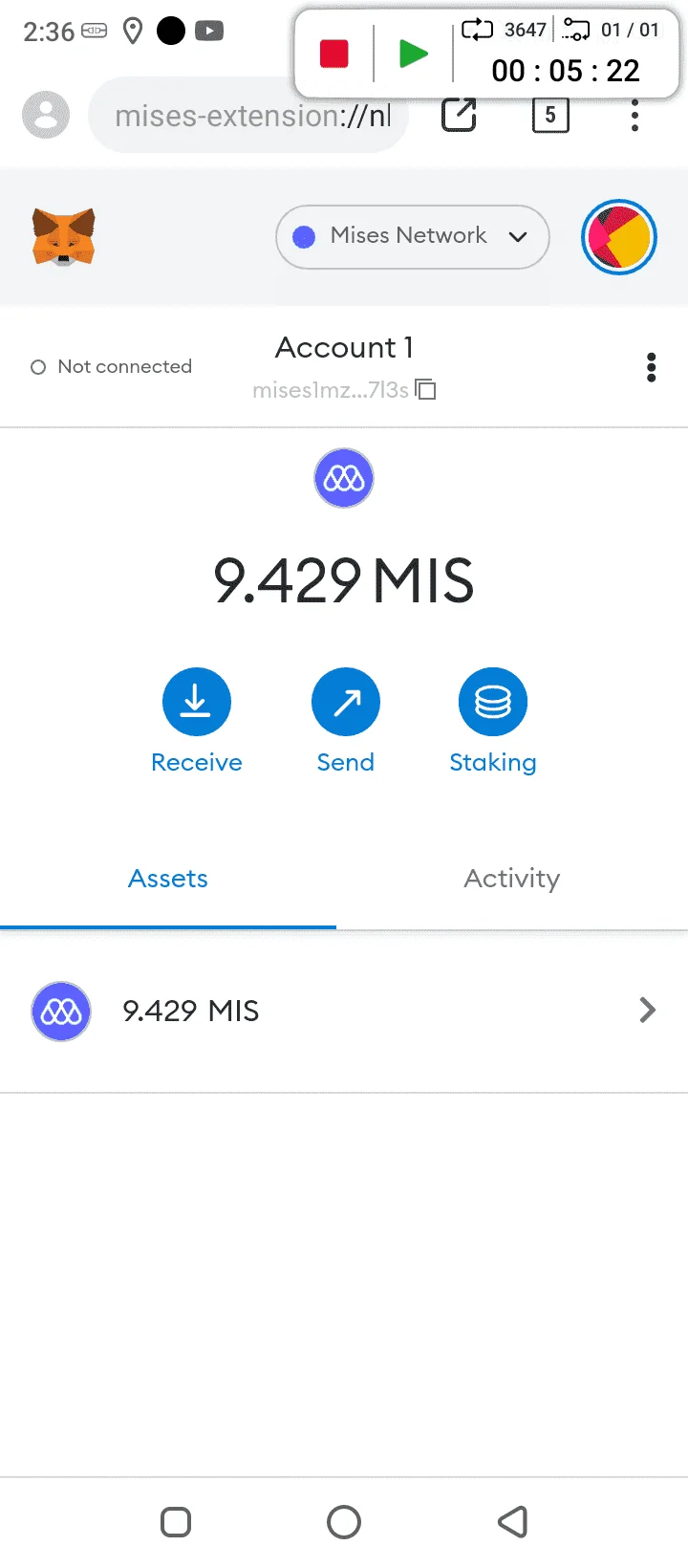Open the 9.429 MIS asset row
This screenshot has height=1568, width=688.
(x=344, y=1011)
